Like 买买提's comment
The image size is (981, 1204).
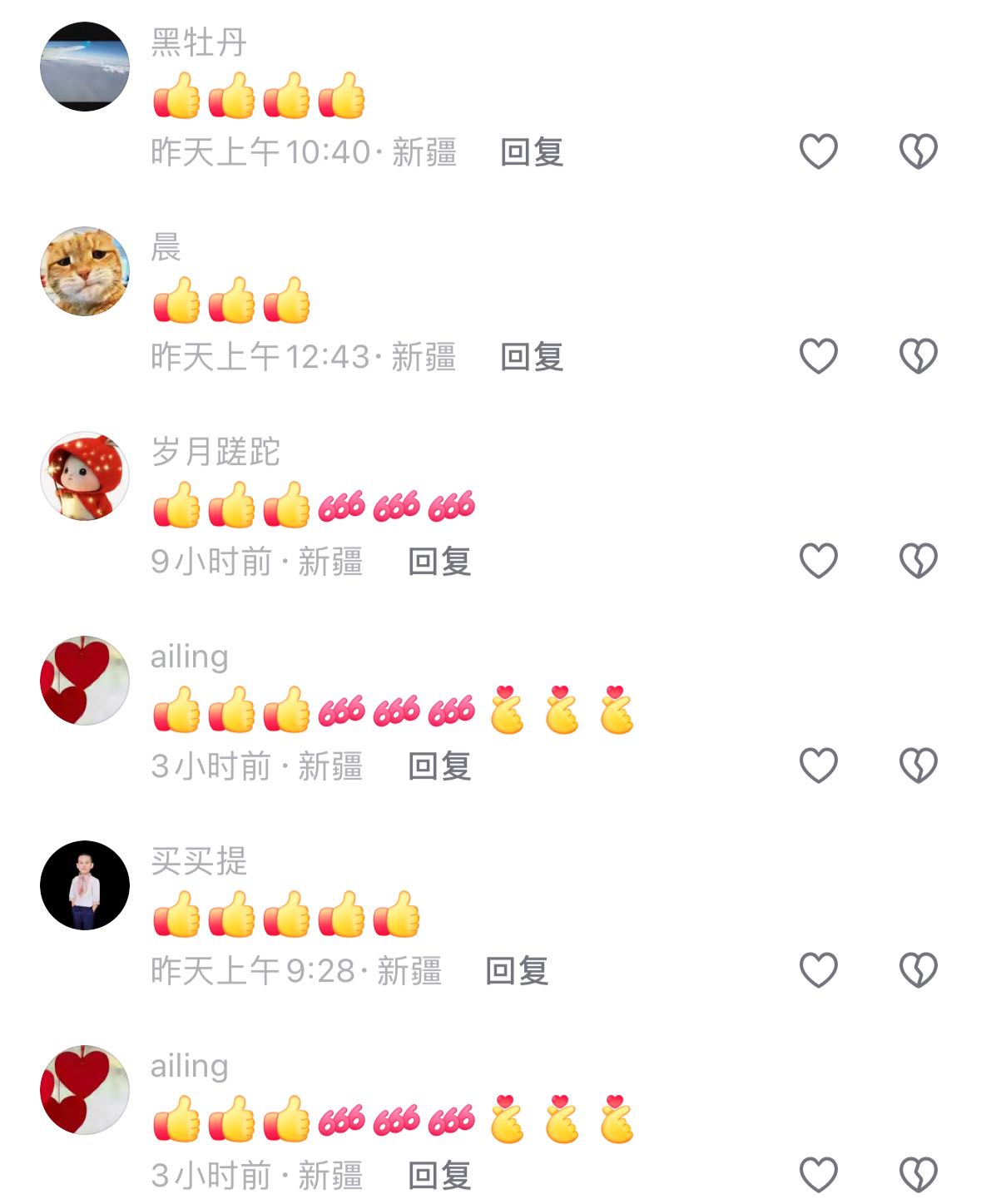(818, 970)
